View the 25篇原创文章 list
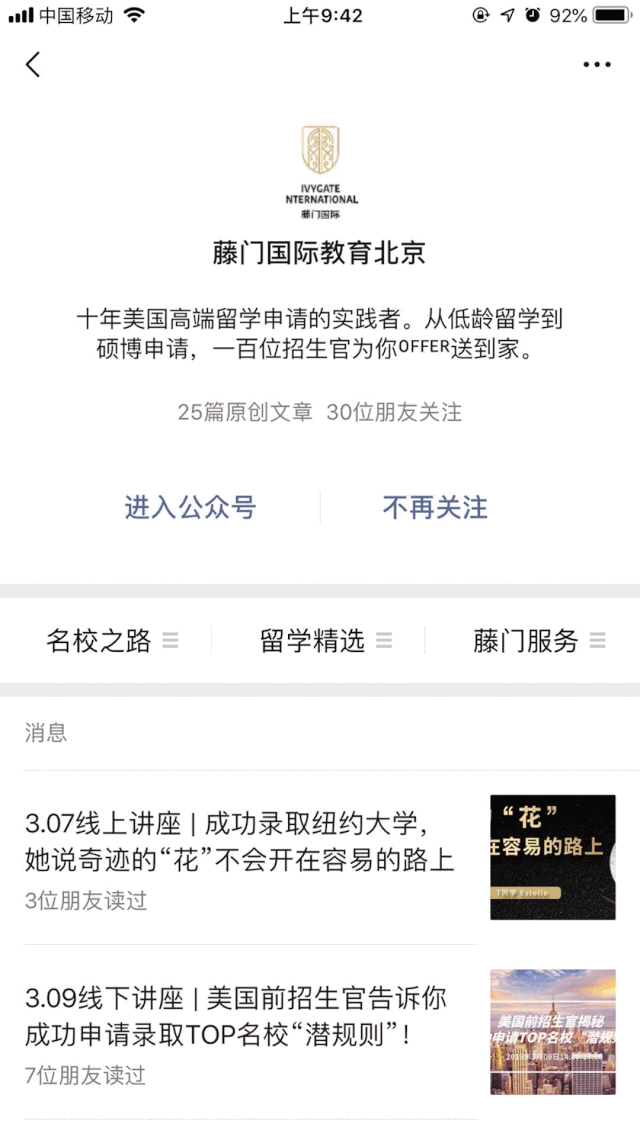This screenshot has height=1137, width=640. pos(245,412)
